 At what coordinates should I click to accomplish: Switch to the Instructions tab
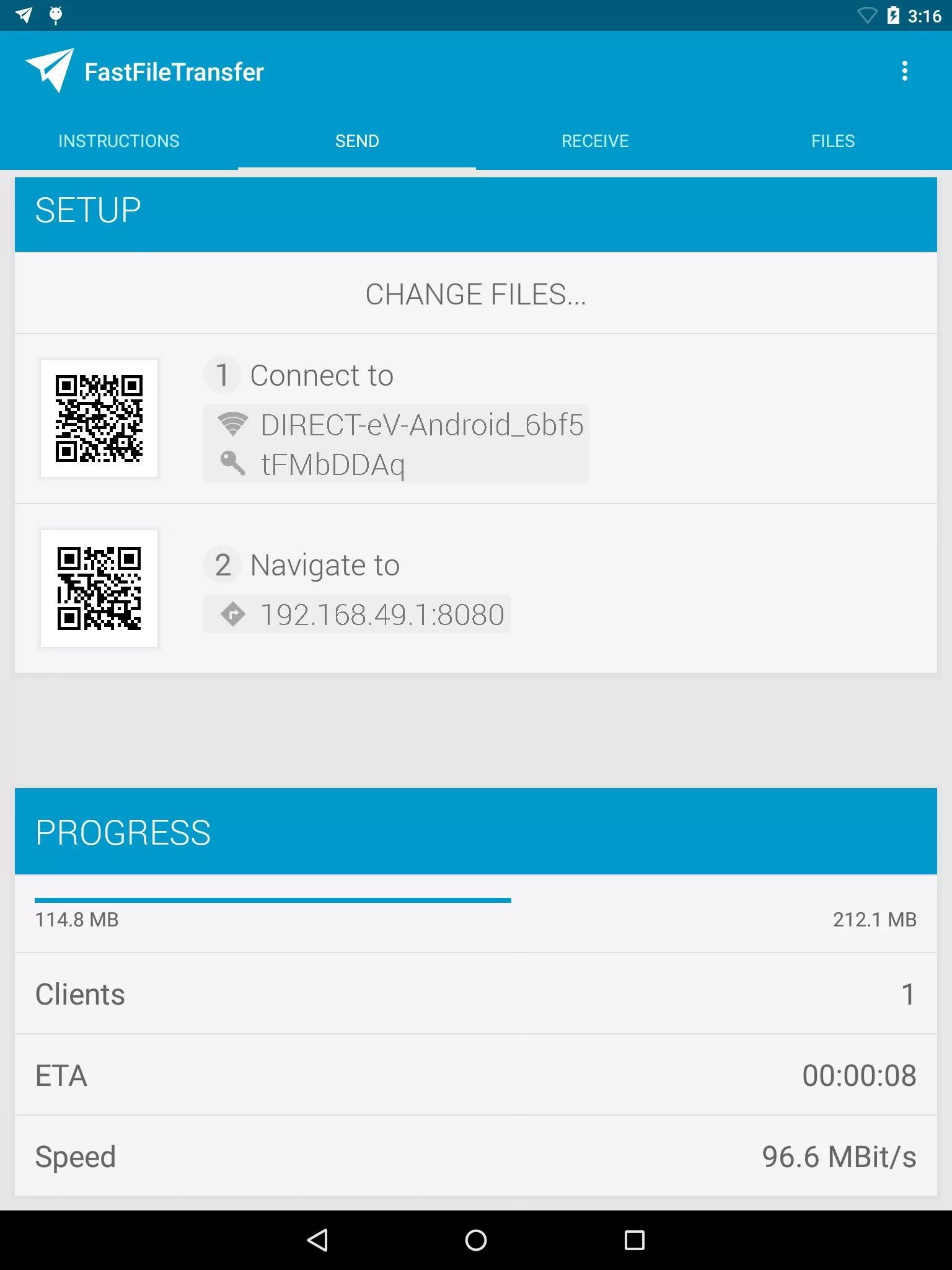(x=119, y=141)
